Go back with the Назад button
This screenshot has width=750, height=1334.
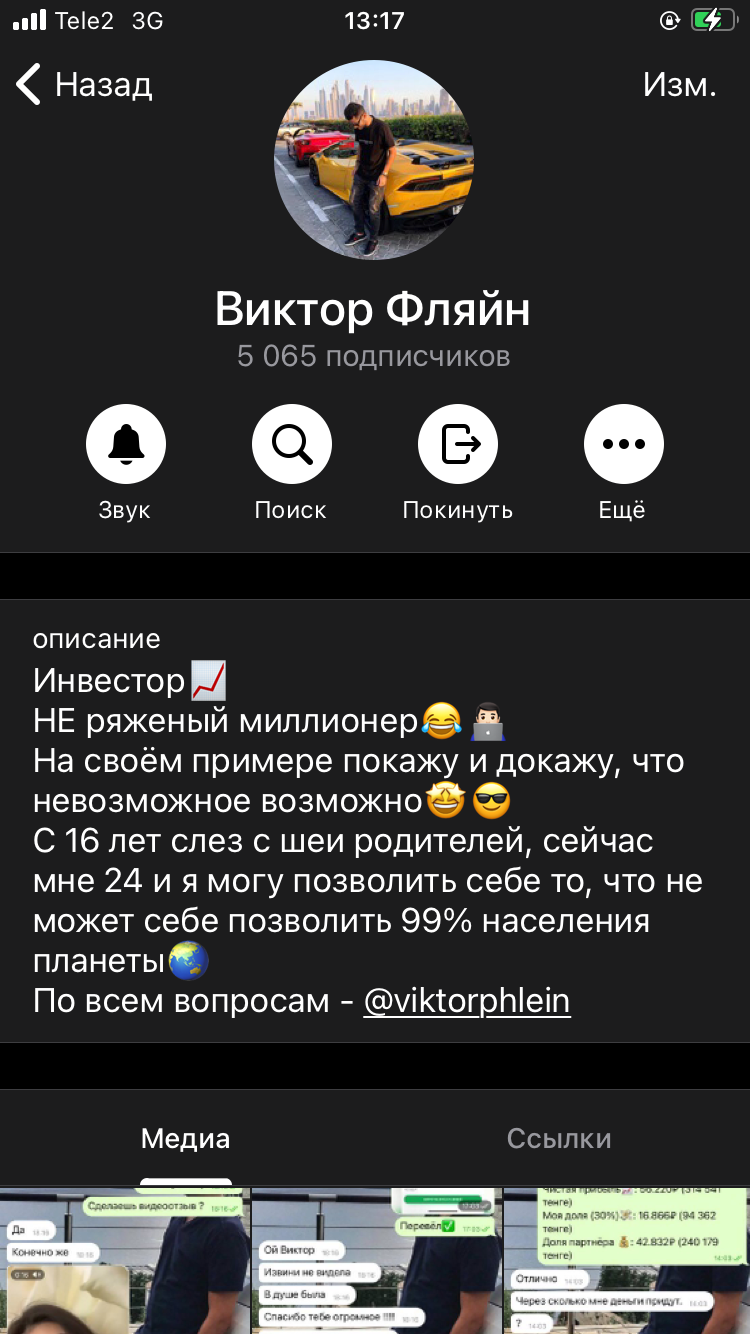[84, 85]
